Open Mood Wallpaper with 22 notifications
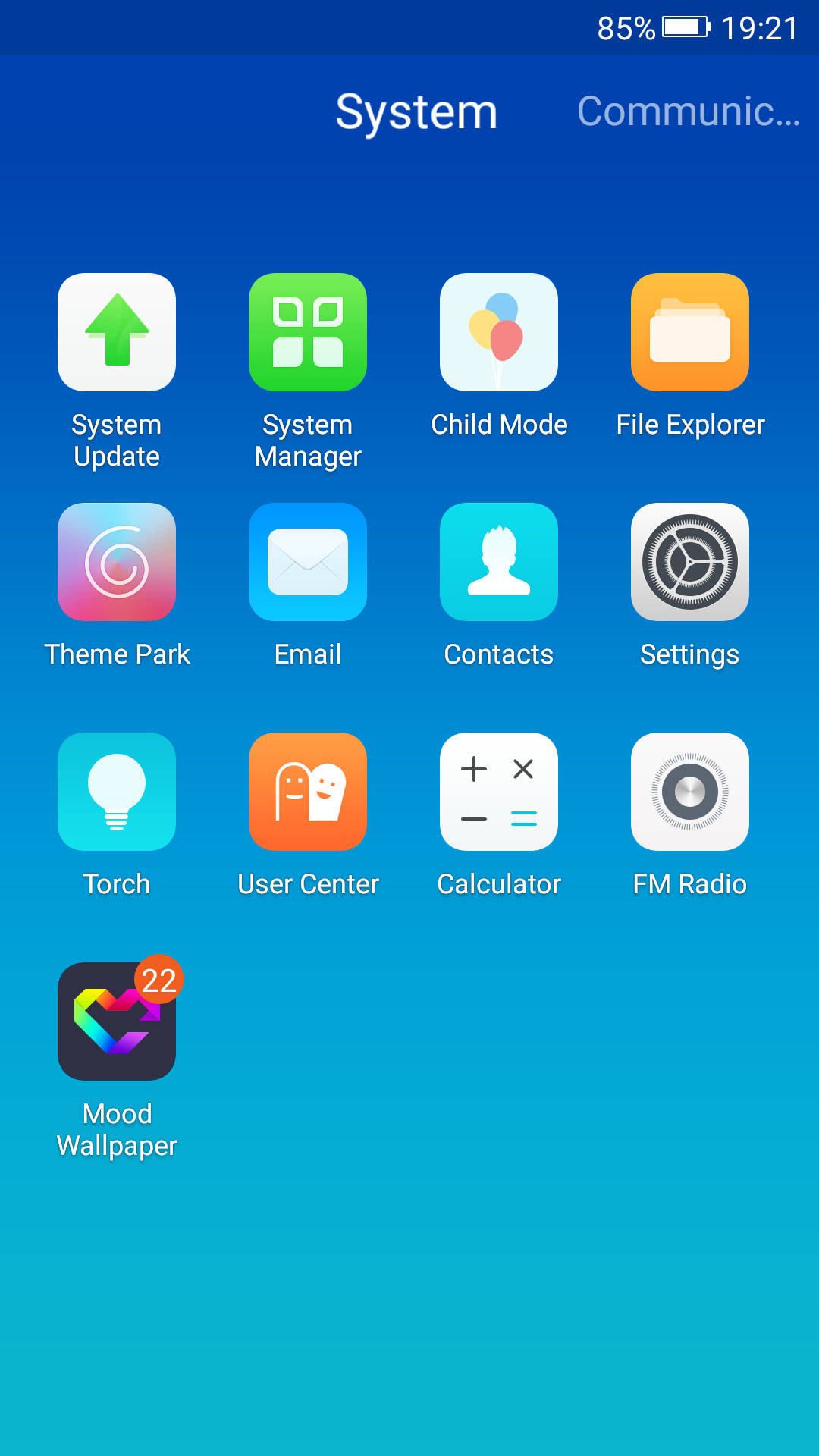The height and width of the screenshot is (1456, 819). (x=117, y=1021)
